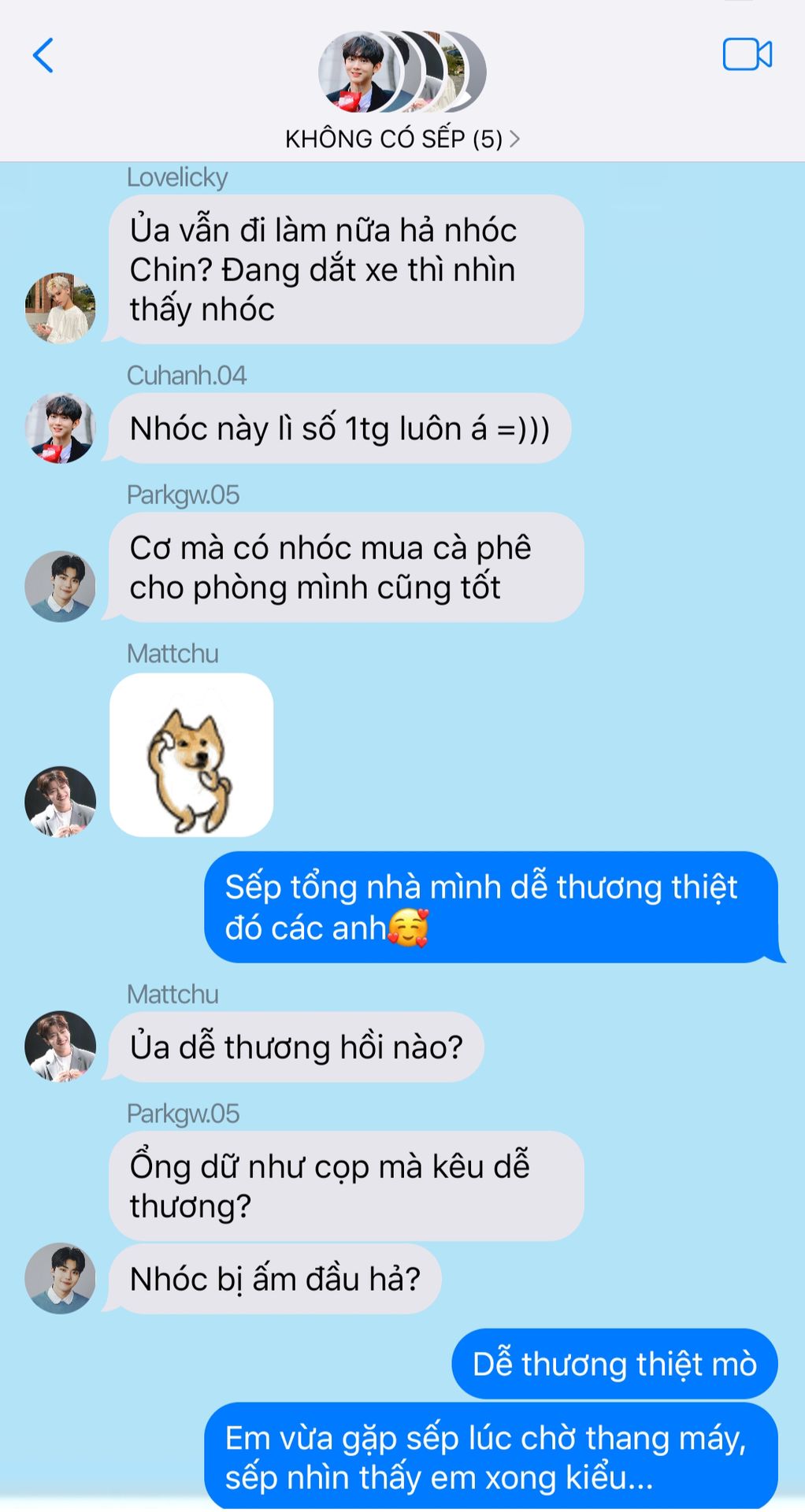Image resolution: width=805 pixels, height=1512 pixels.
Task: Open KHÔNG CÓ SẾP group details
Action: [x=402, y=139]
